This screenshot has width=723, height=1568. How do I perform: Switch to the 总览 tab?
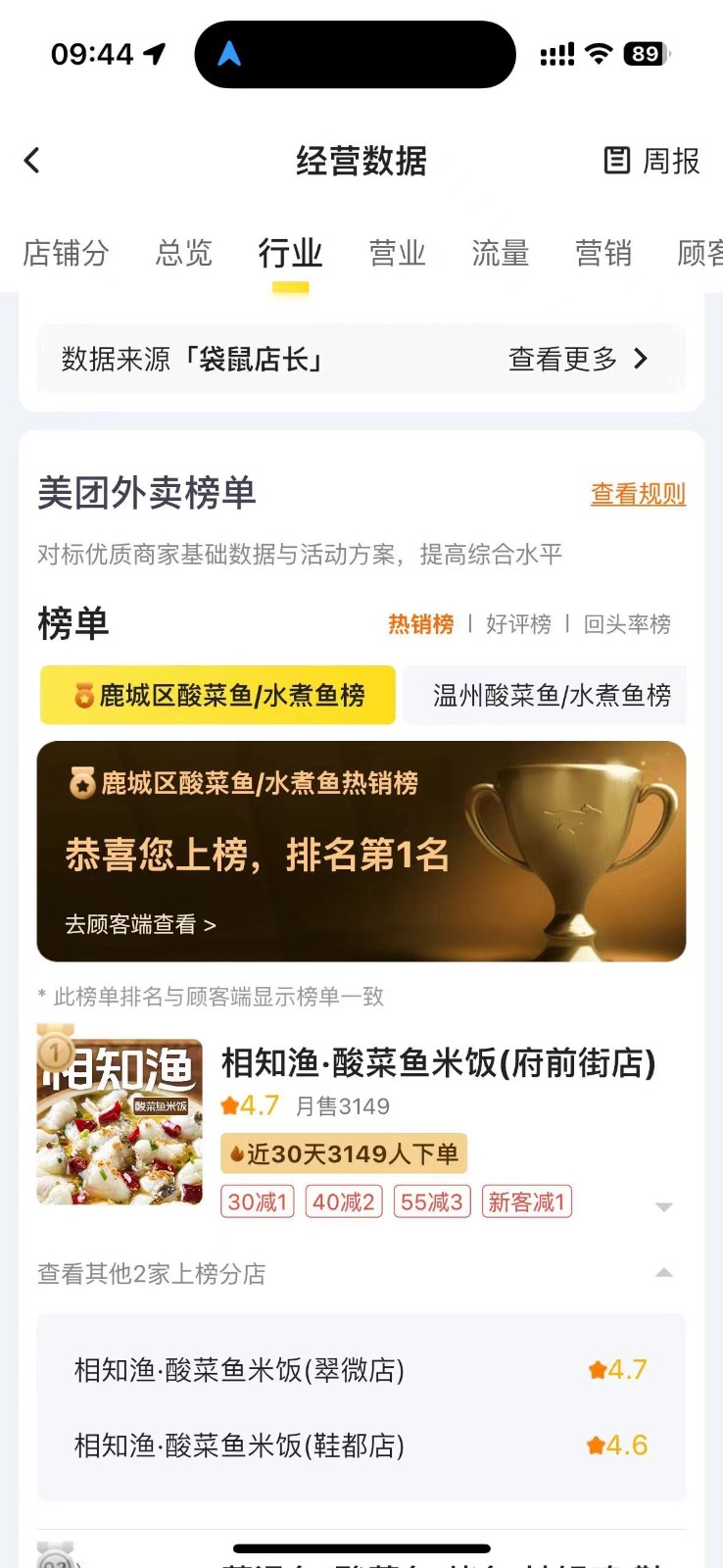[x=184, y=253]
